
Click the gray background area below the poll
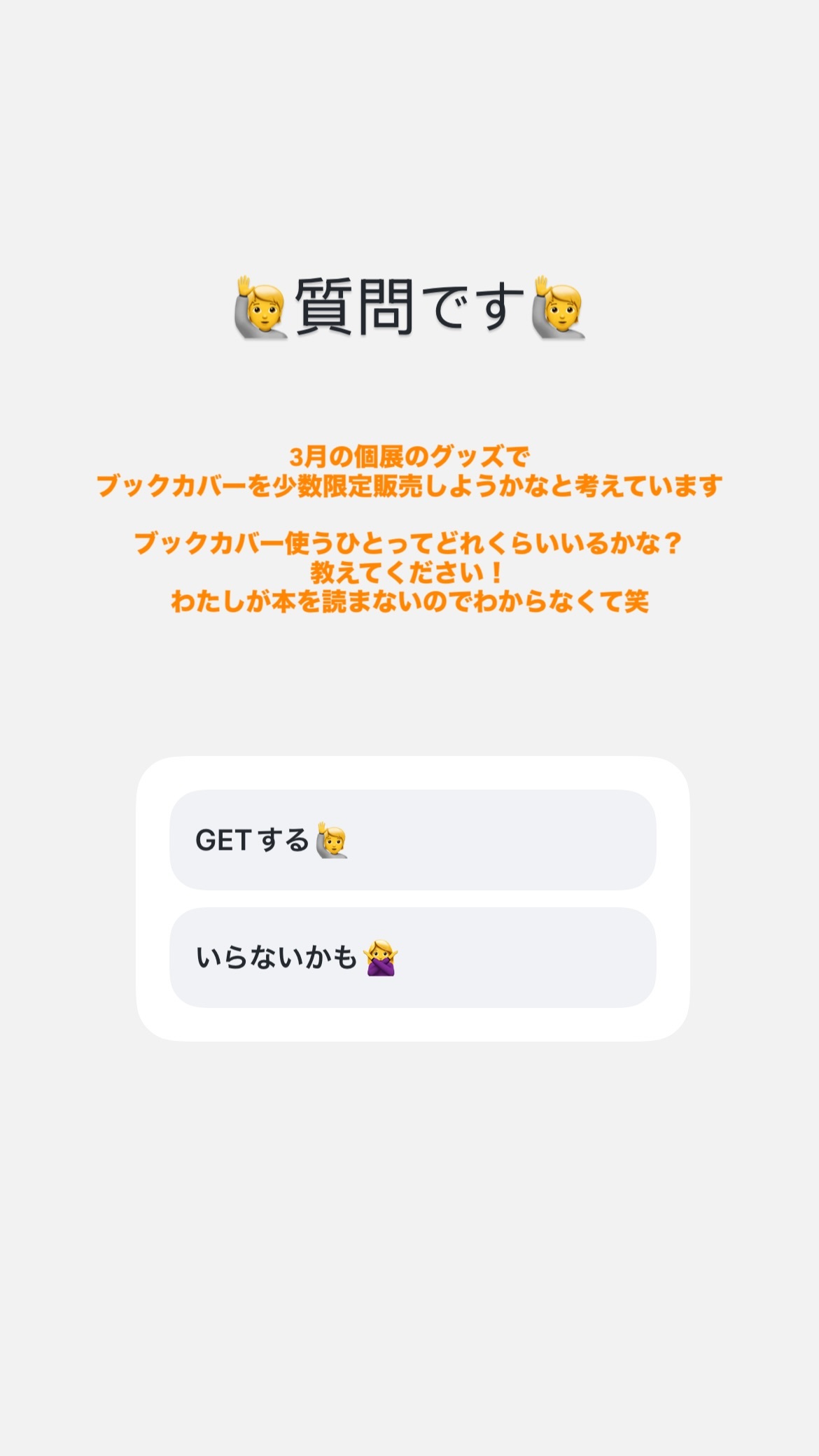409,1190
